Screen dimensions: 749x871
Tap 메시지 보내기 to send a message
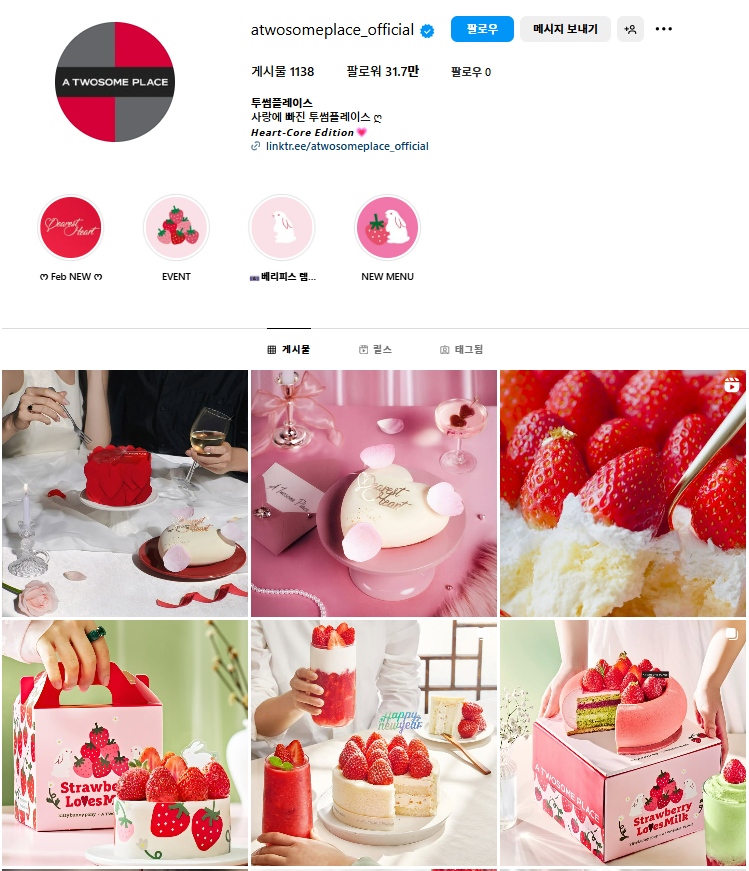(565, 29)
